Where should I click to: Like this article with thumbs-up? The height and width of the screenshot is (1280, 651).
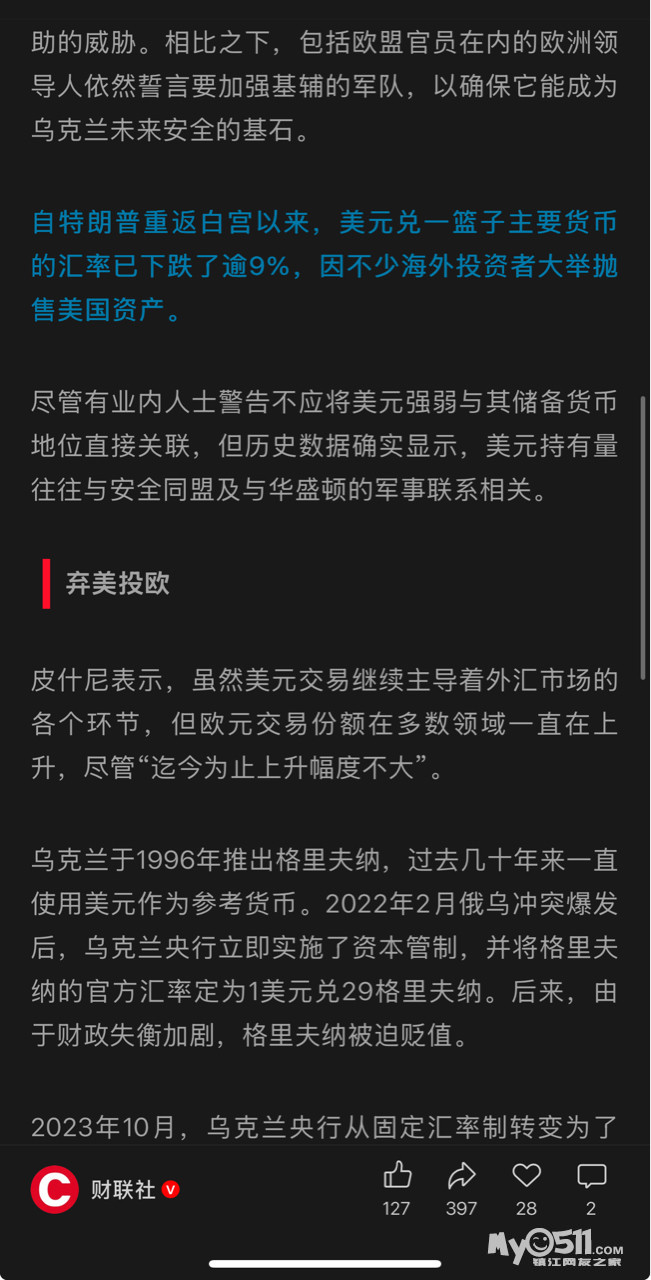397,1176
